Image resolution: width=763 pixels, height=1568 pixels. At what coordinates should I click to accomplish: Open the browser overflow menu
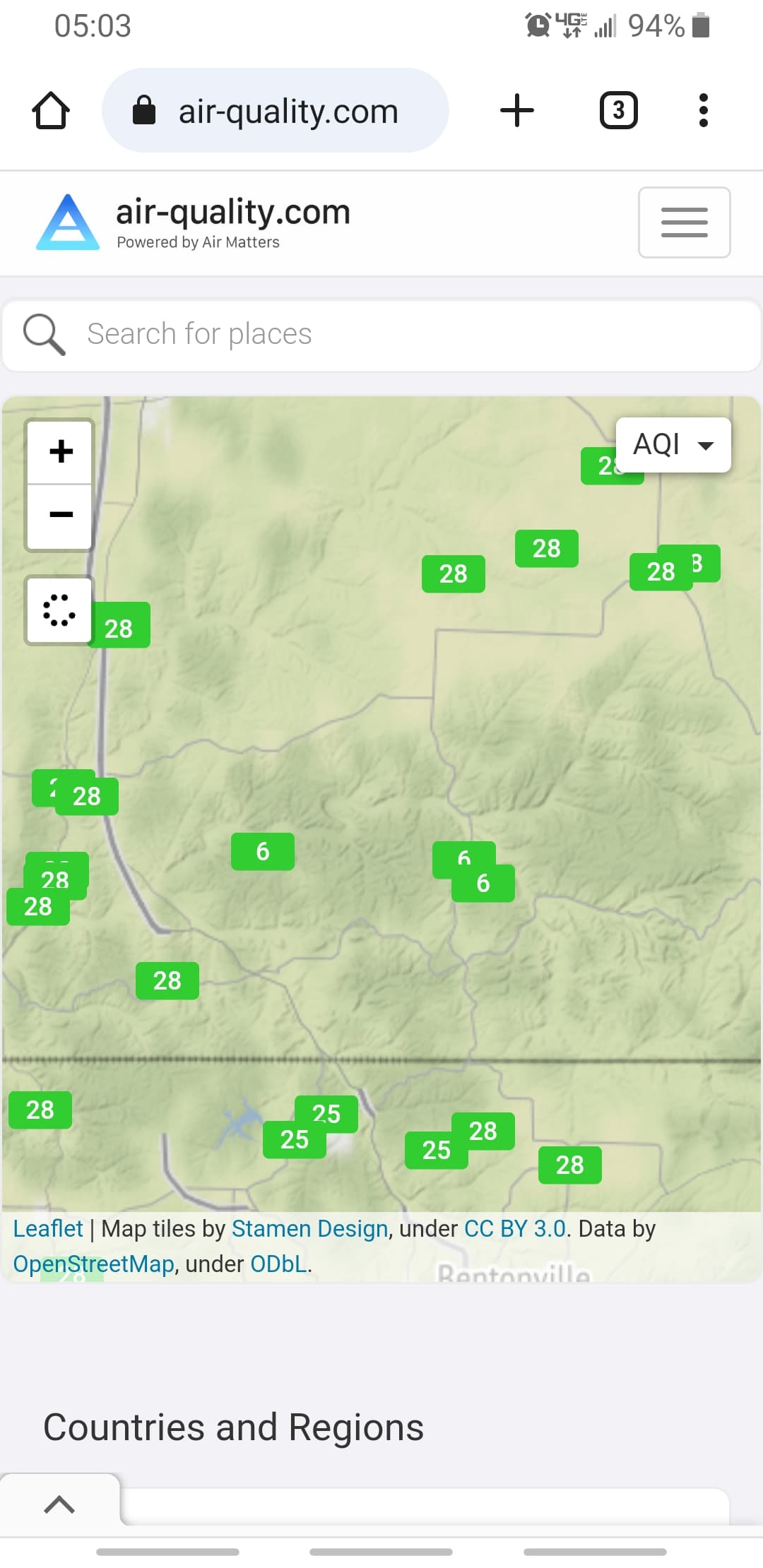coord(703,111)
